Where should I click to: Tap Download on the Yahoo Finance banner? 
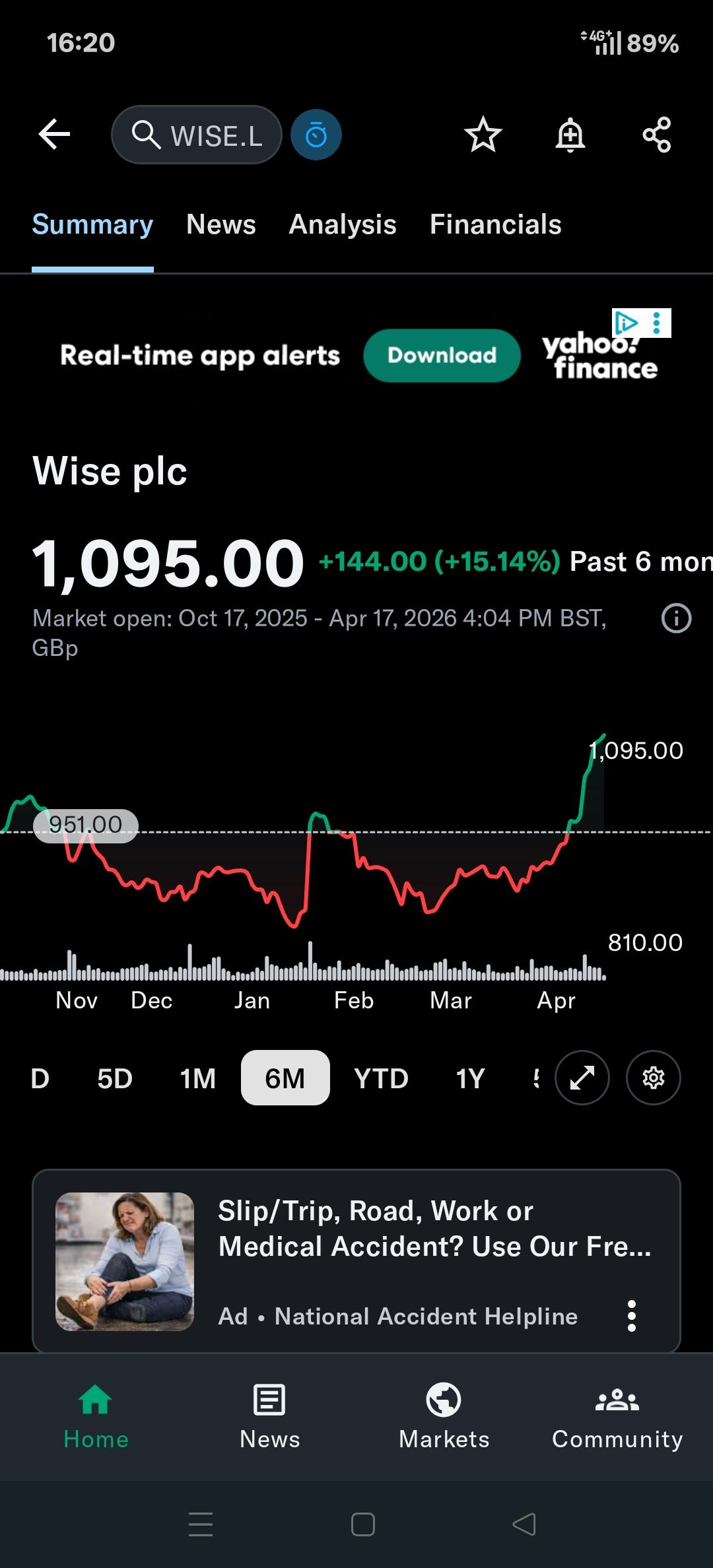coord(442,356)
